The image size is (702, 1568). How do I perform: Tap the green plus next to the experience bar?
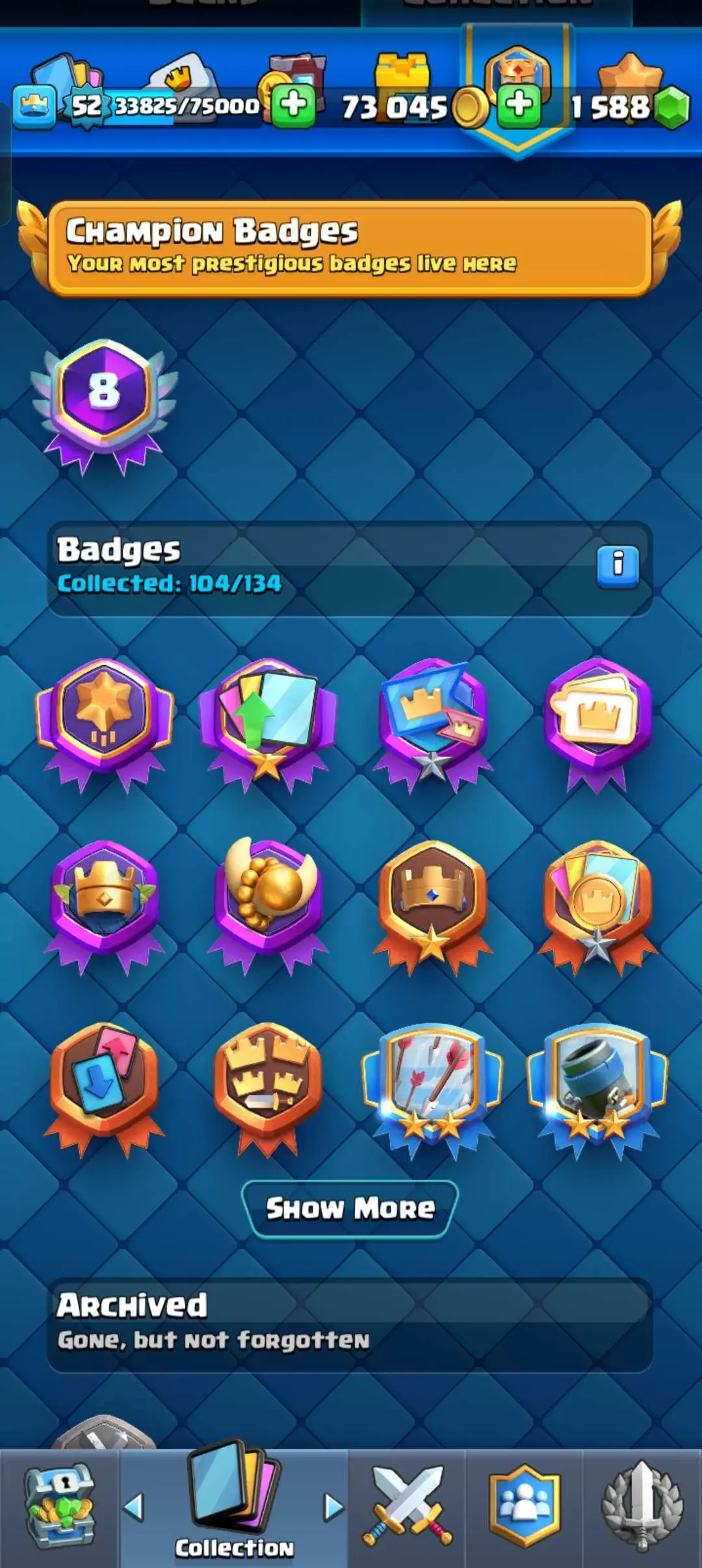(x=294, y=105)
